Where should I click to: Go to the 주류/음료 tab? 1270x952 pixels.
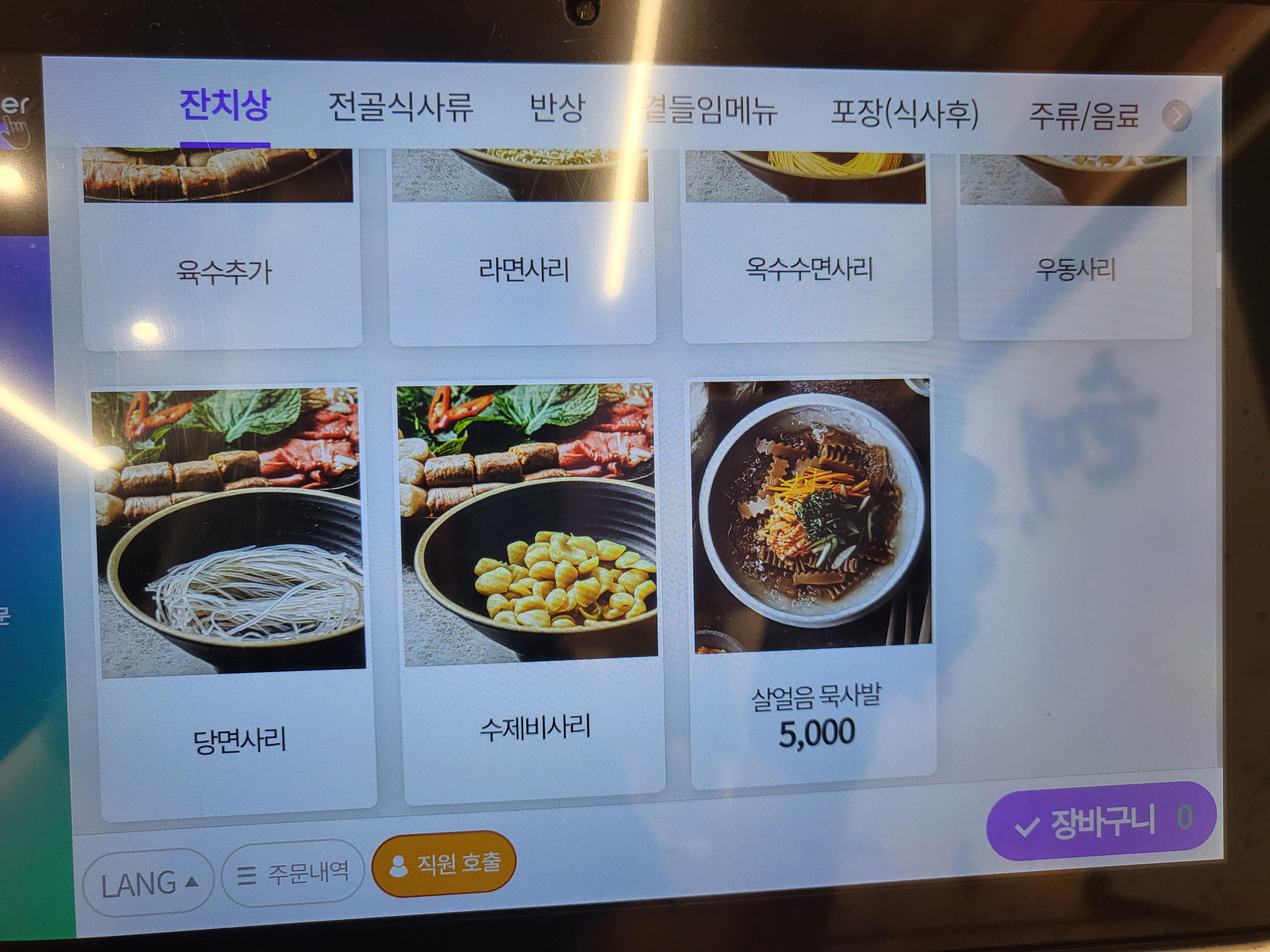pyautogui.click(x=1083, y=115)
